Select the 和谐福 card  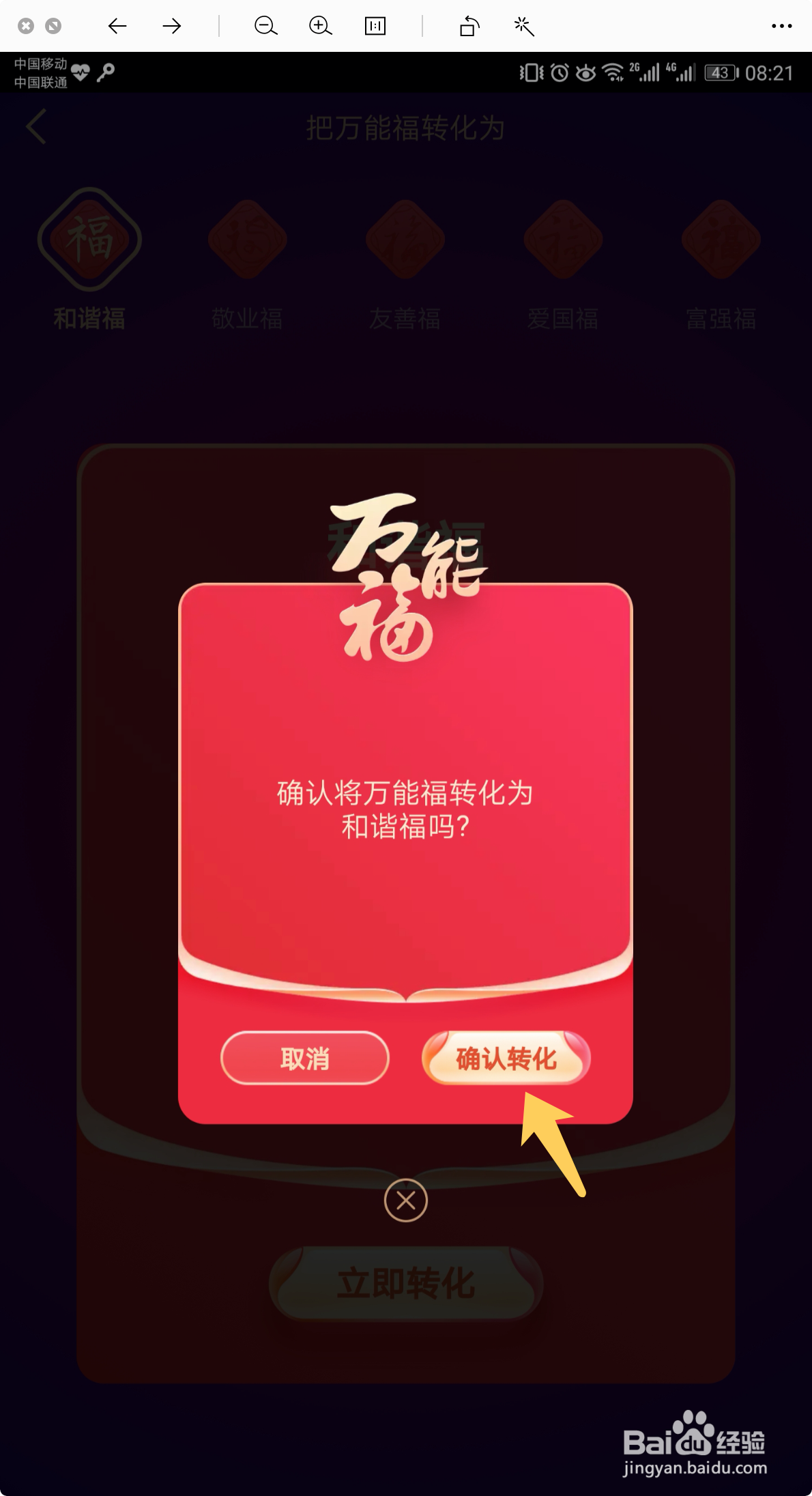90,240
